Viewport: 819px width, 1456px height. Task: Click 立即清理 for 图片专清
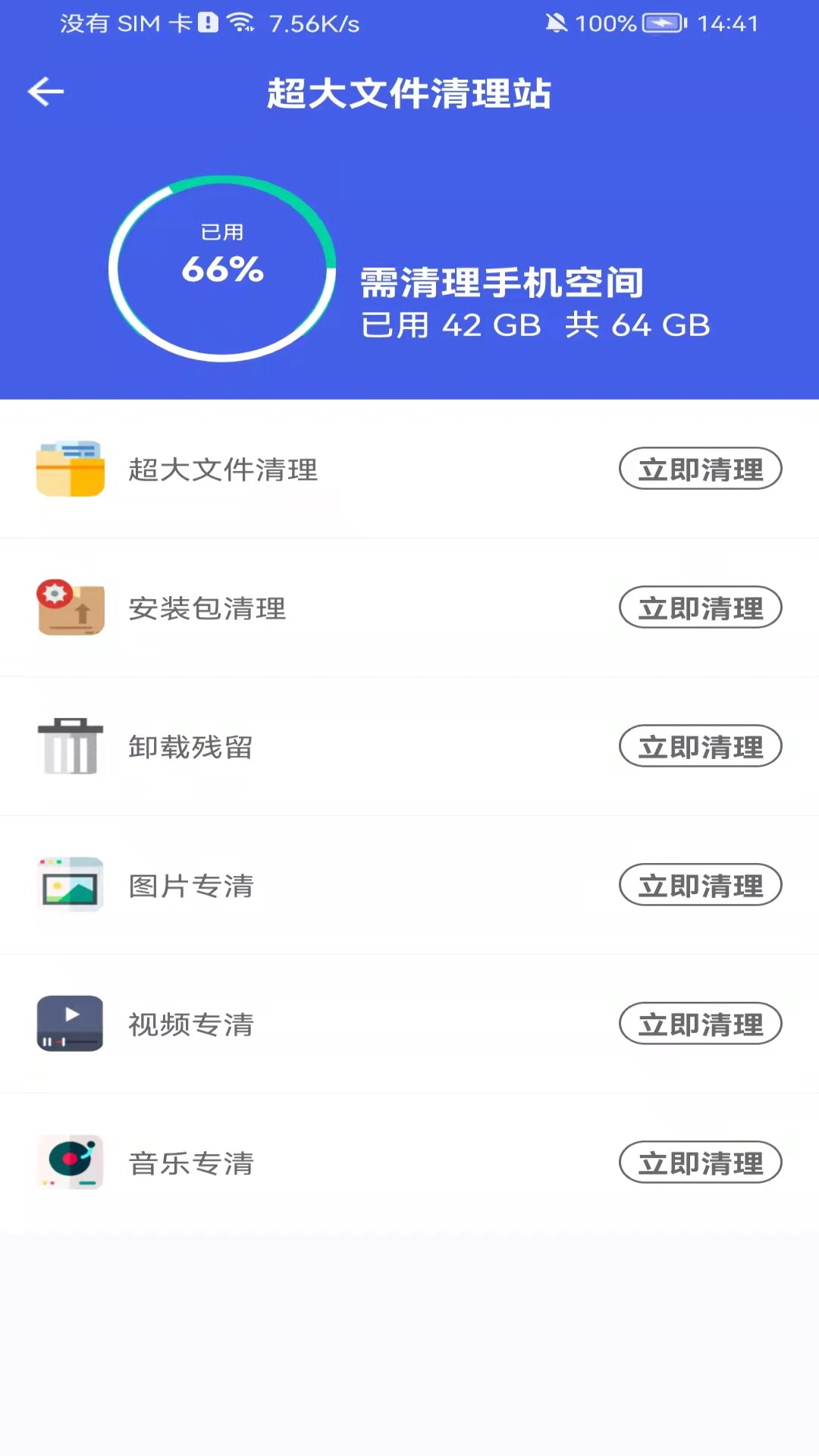700,885
